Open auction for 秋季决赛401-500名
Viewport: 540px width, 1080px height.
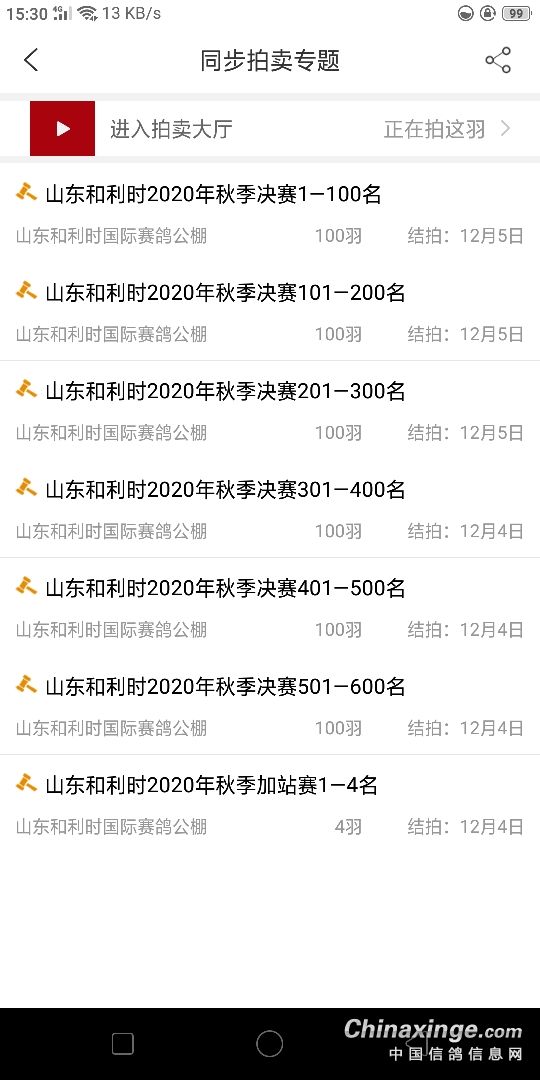point(270,607)
